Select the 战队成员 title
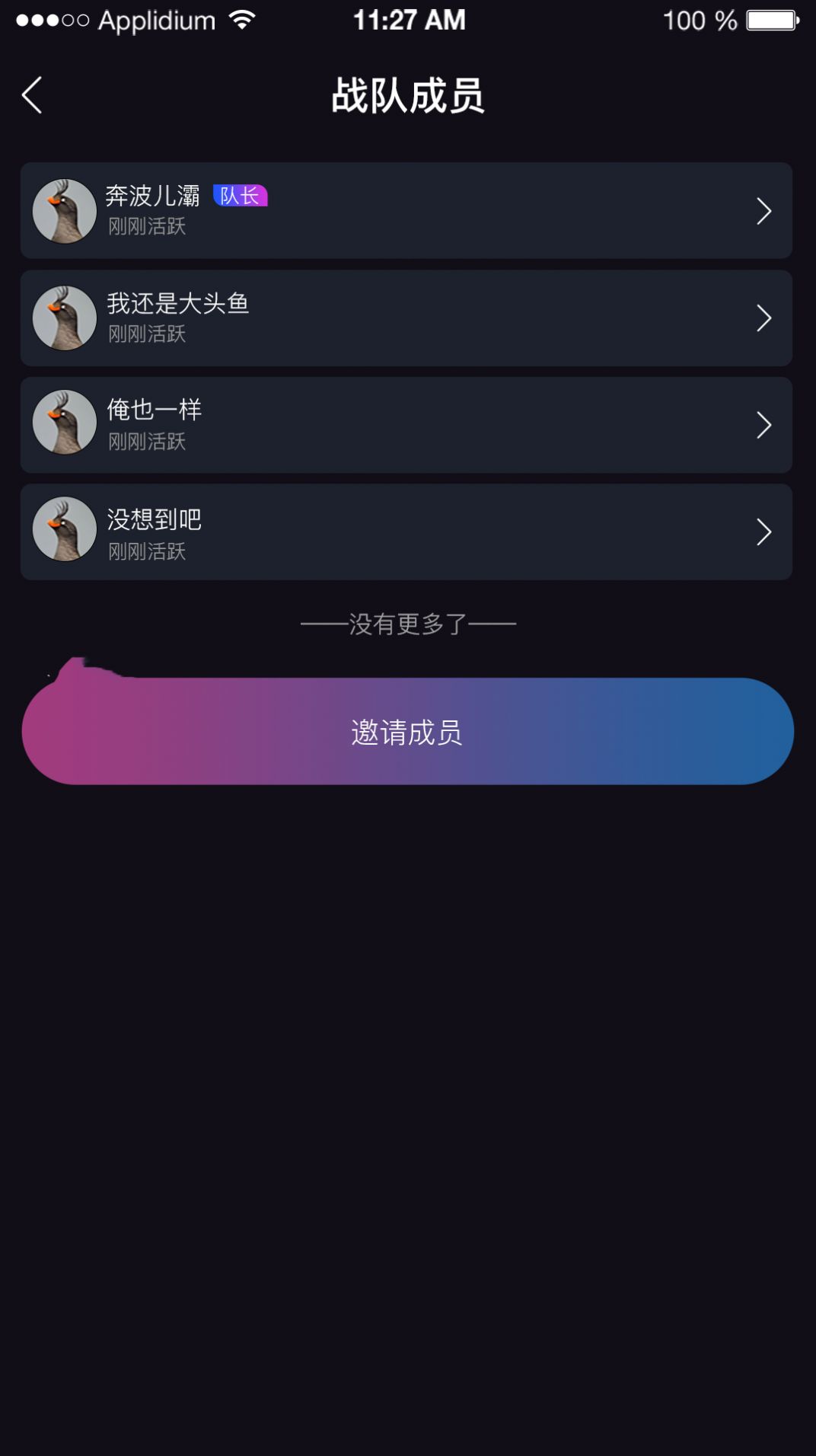The height and width of the screenshot is (1456, 816). (x=408, y=96)
